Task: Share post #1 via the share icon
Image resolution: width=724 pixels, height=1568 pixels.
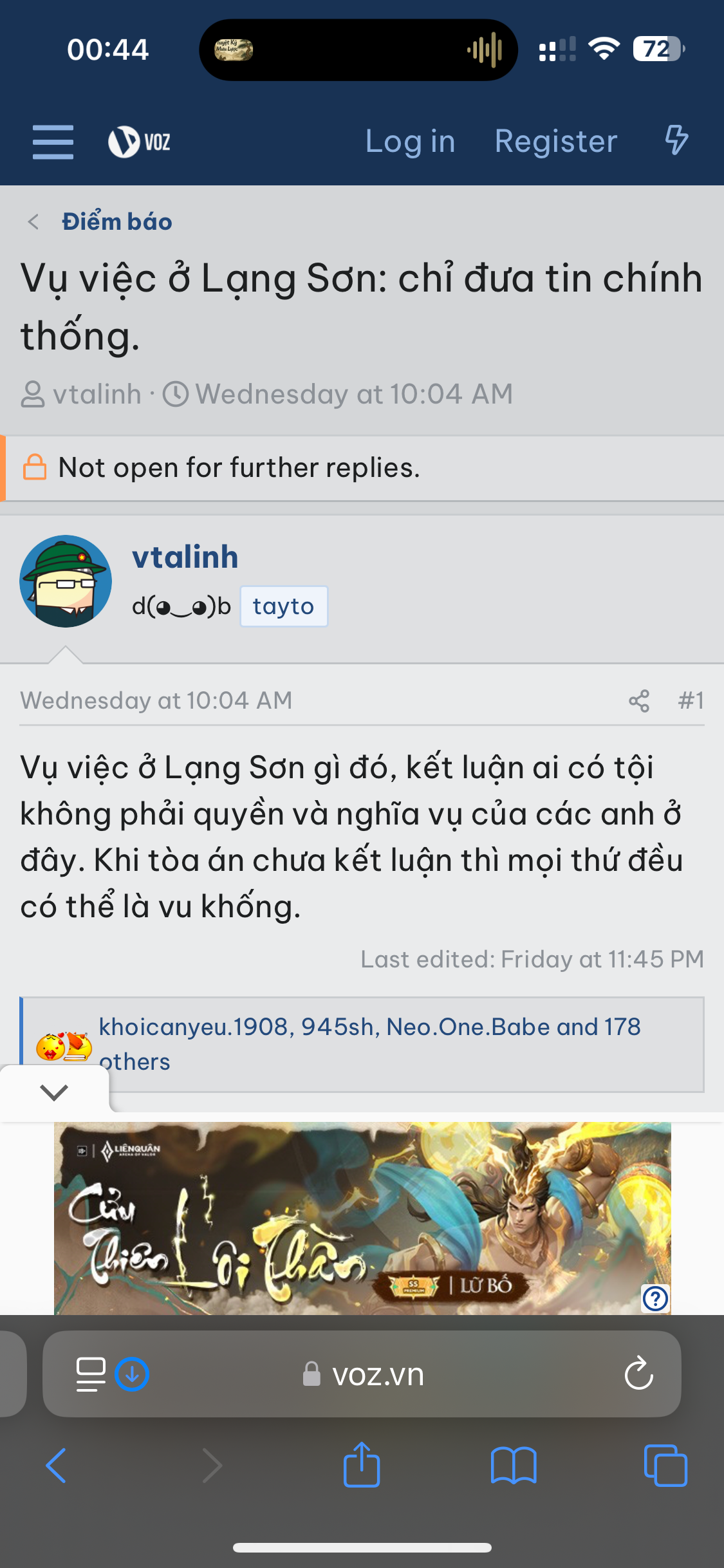Action: click(x=639, y=701)
